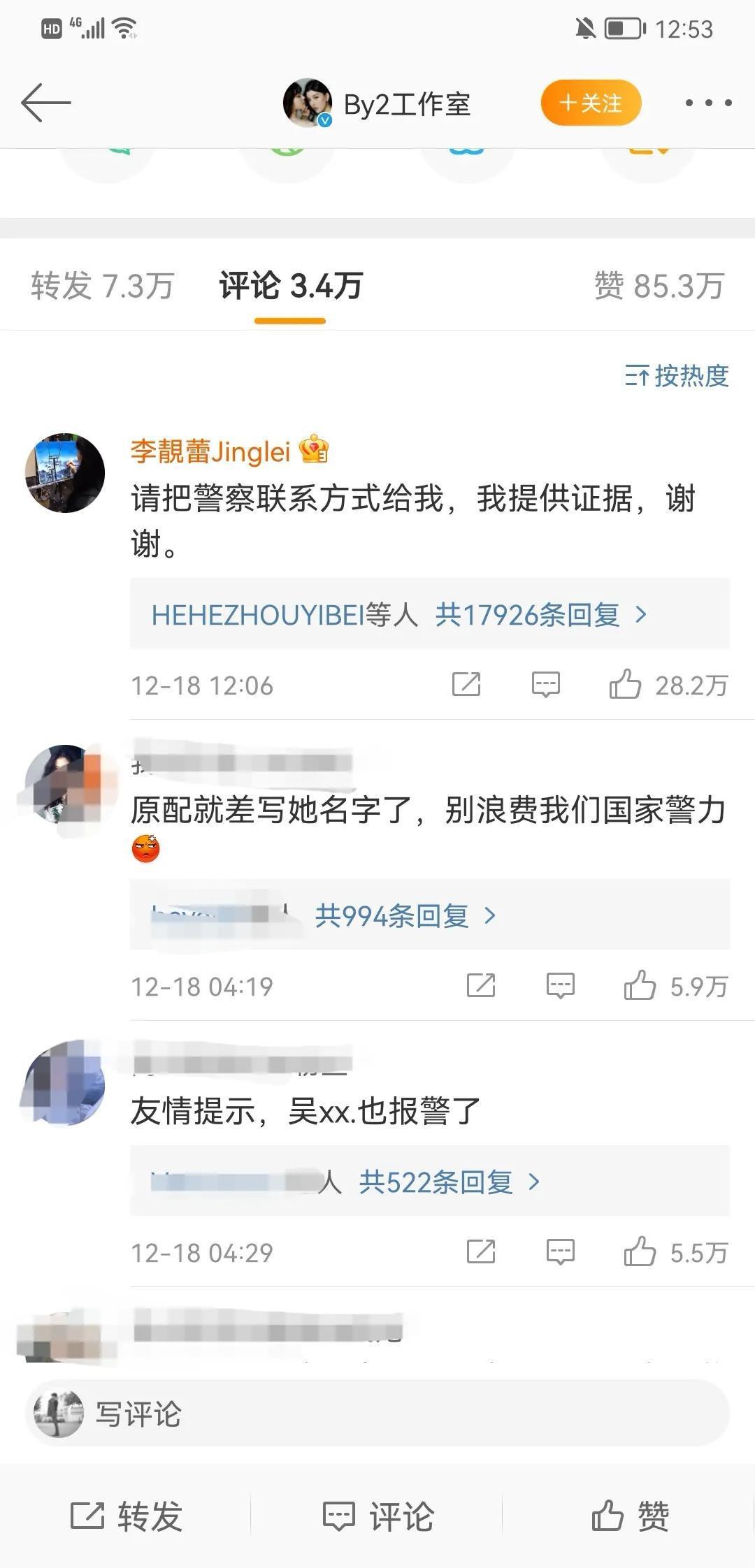Tap the 写评论 input box
Image resolution: width=755 pixels, height=1568 pixels.
(x=377, y=1414)
